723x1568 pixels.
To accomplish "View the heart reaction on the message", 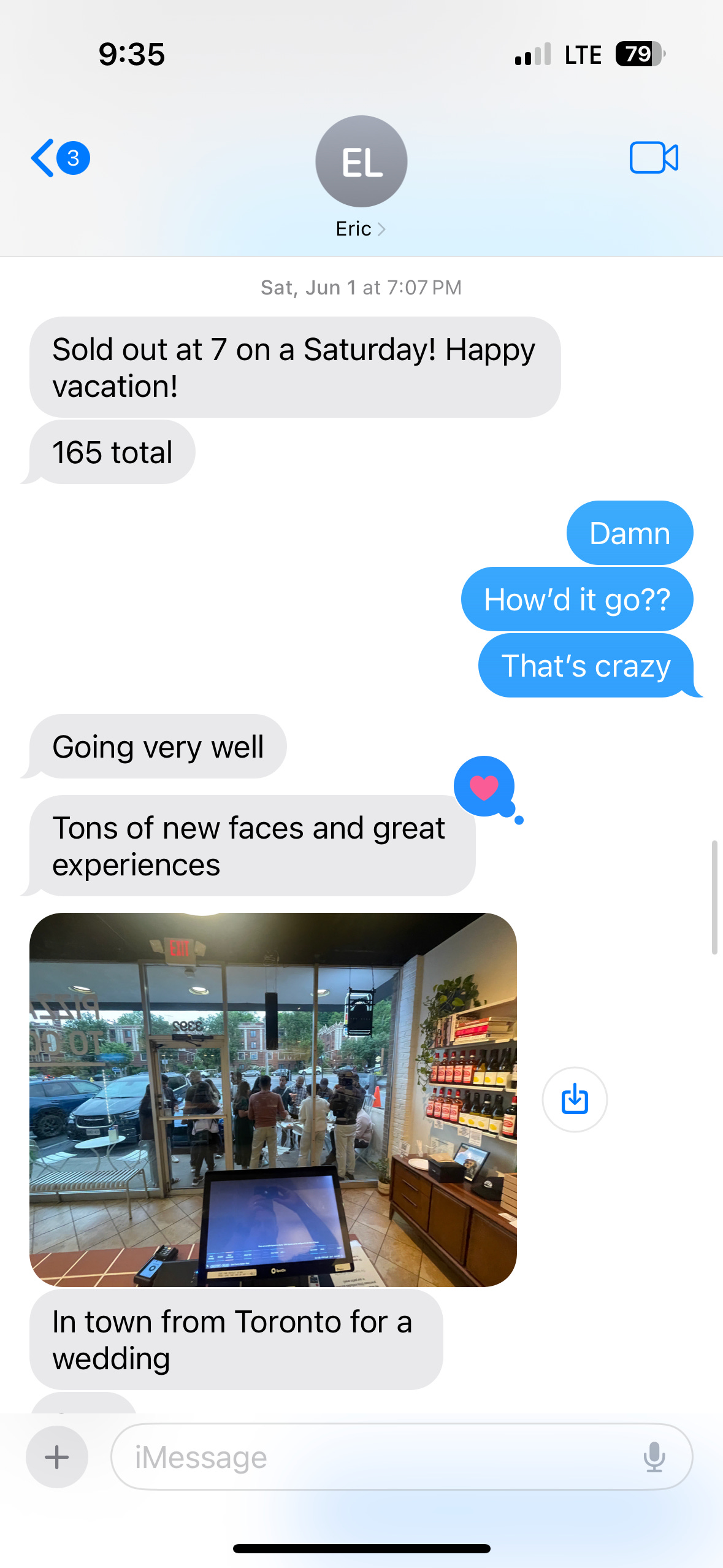I will pyautogui.click(x=484, y=786).
